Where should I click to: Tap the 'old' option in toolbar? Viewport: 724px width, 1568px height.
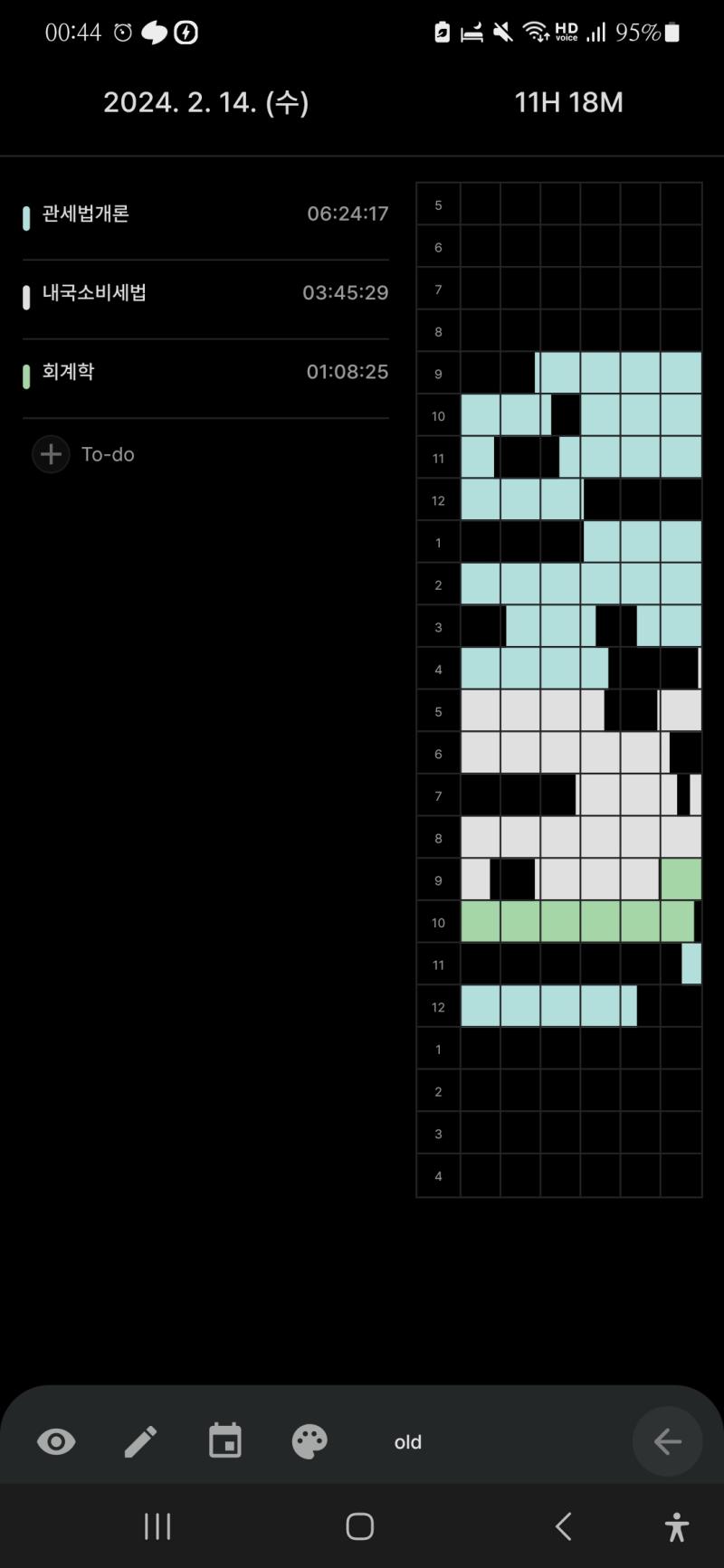click(408, 1442)
